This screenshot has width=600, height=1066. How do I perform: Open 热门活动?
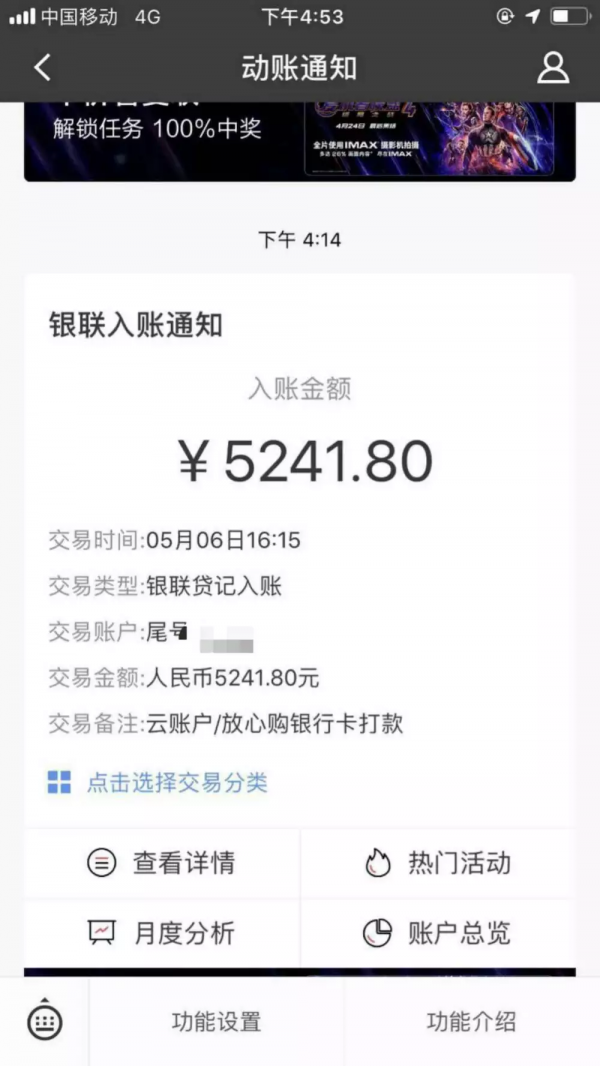click(438, 863)
